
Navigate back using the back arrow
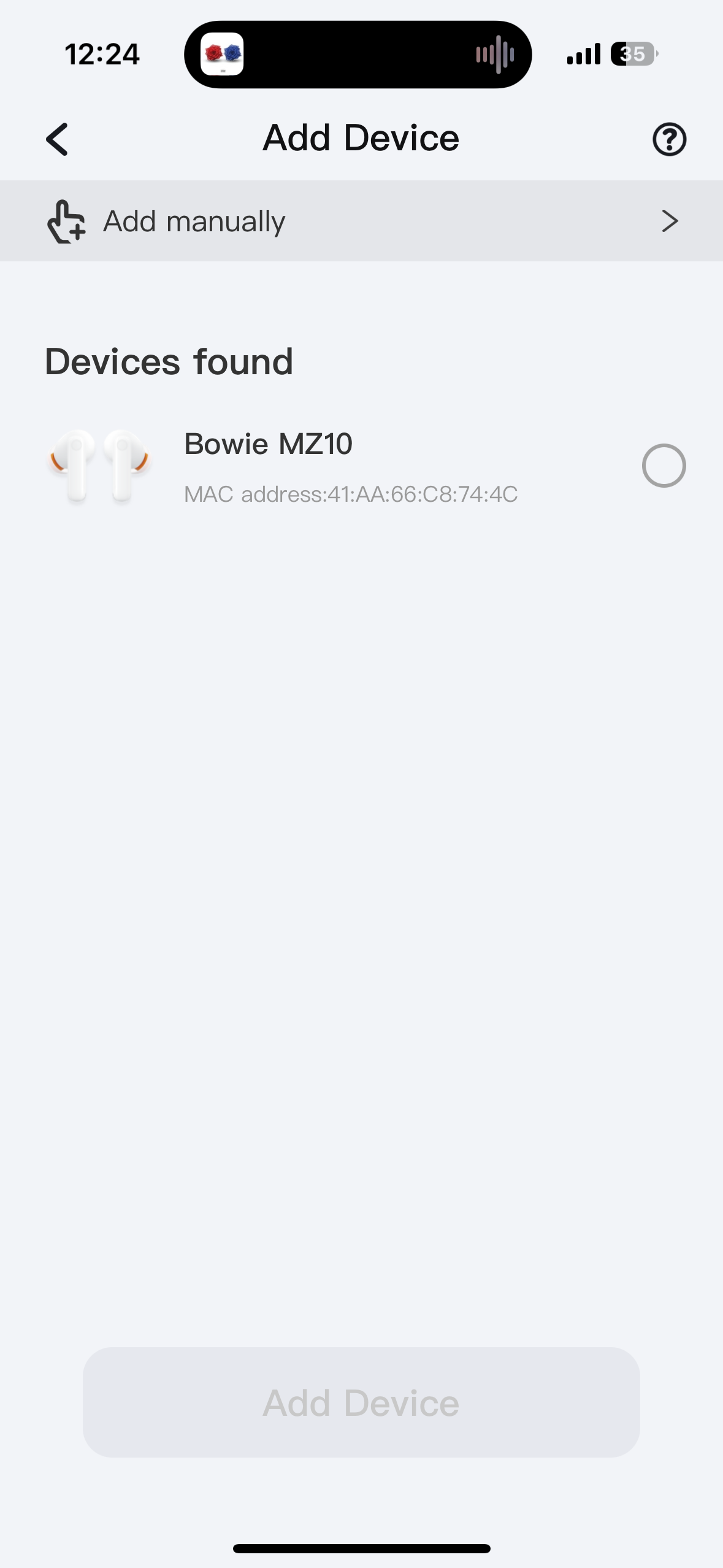pyautogui.click(x=56, y=139)
